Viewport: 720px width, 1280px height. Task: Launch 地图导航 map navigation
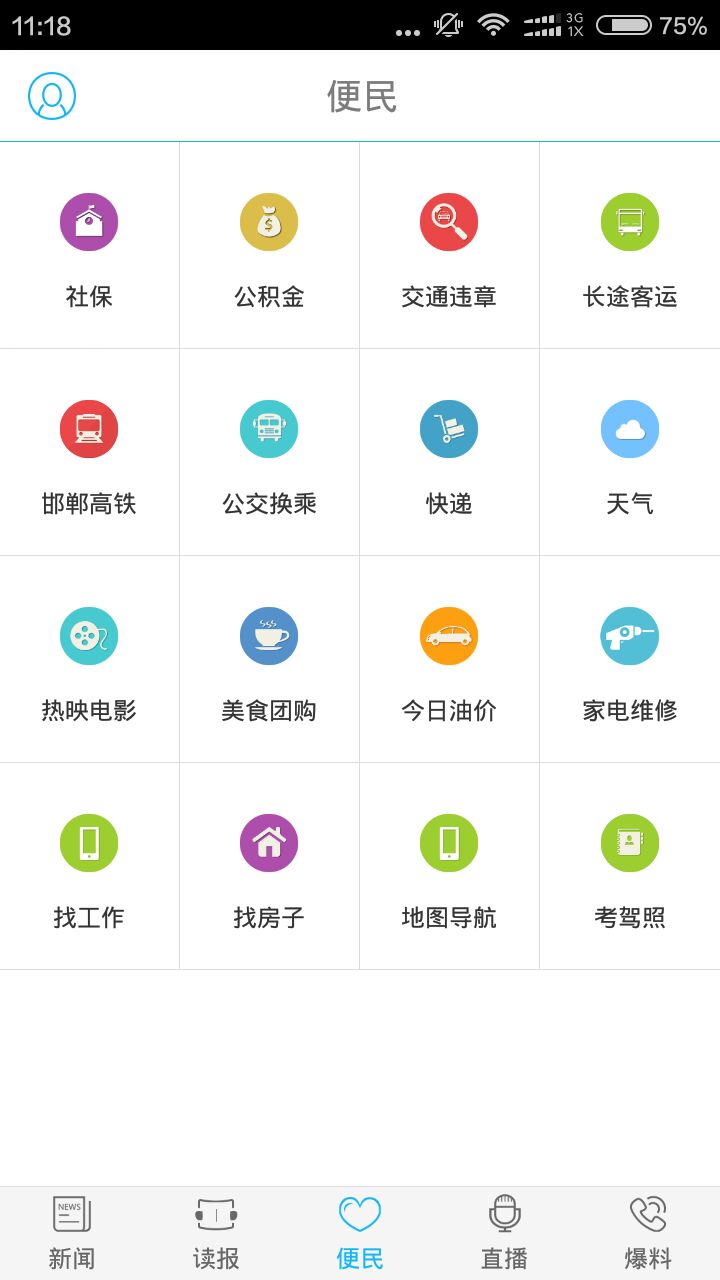pos(449,866)
